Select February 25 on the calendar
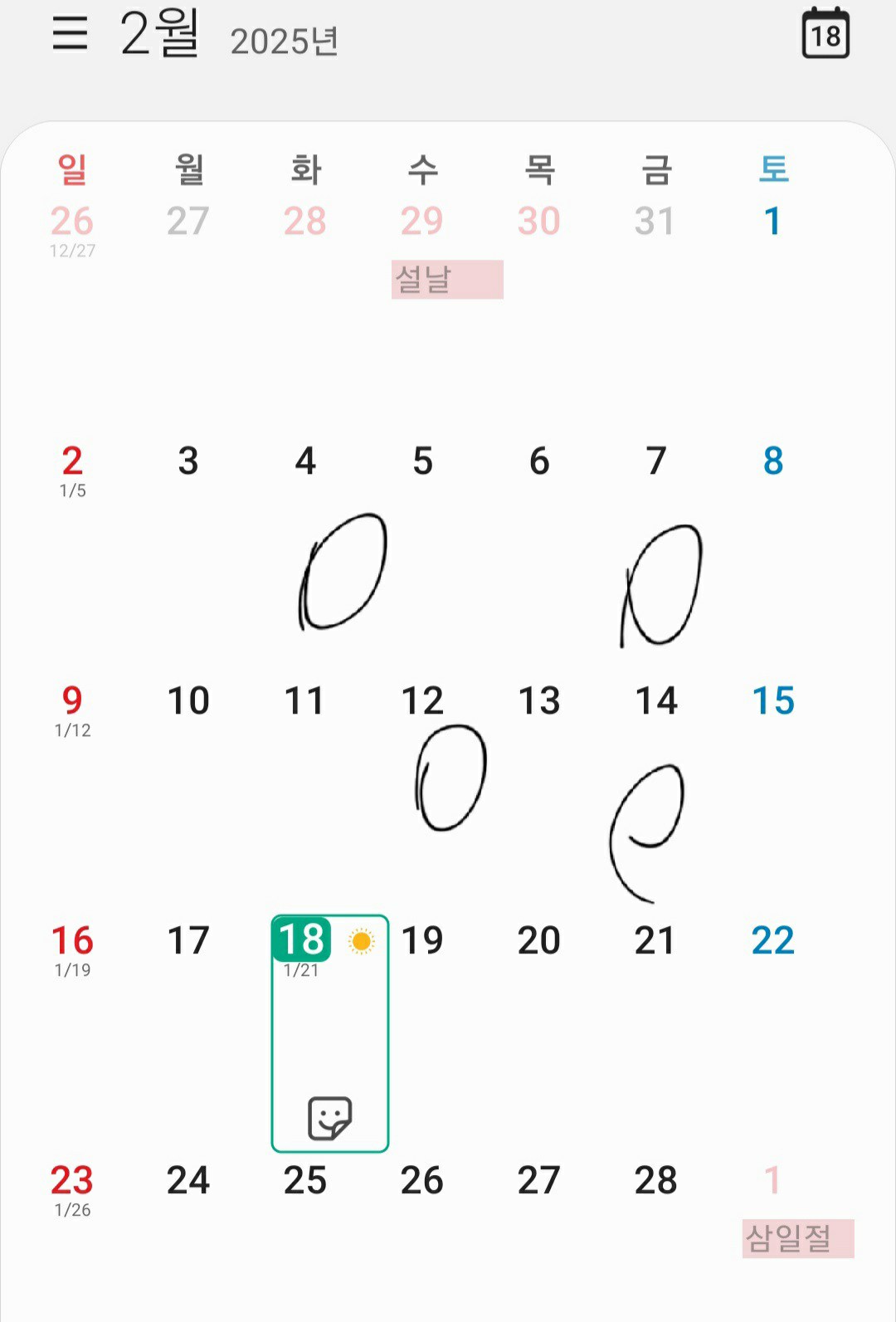The height and width of the screenshot is (1322, 896). coord(305,1181)
